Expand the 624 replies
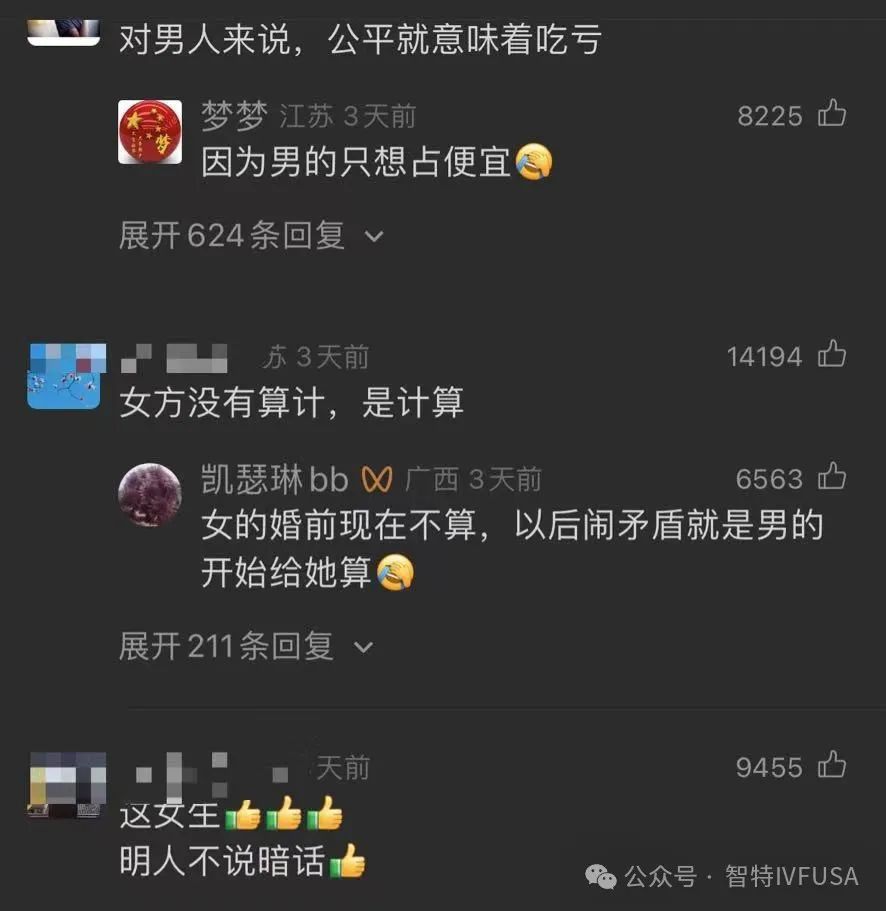The height and width of the screenshot is (911, 886). pyautogui.click(x=250, y=236)
